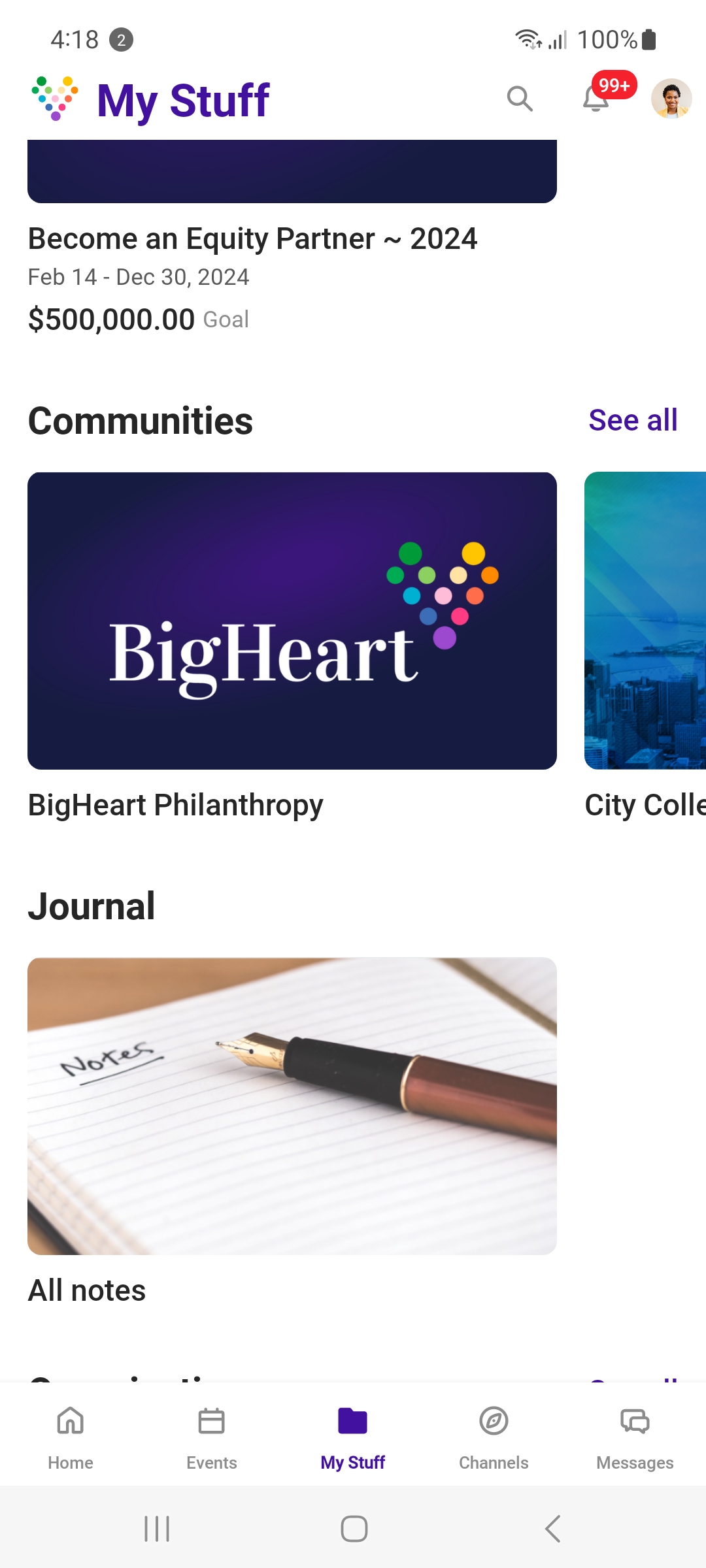706x1568 pixels.
Task: Tap the system back button
Action: pyautogui.click(x=553, y=1529)
